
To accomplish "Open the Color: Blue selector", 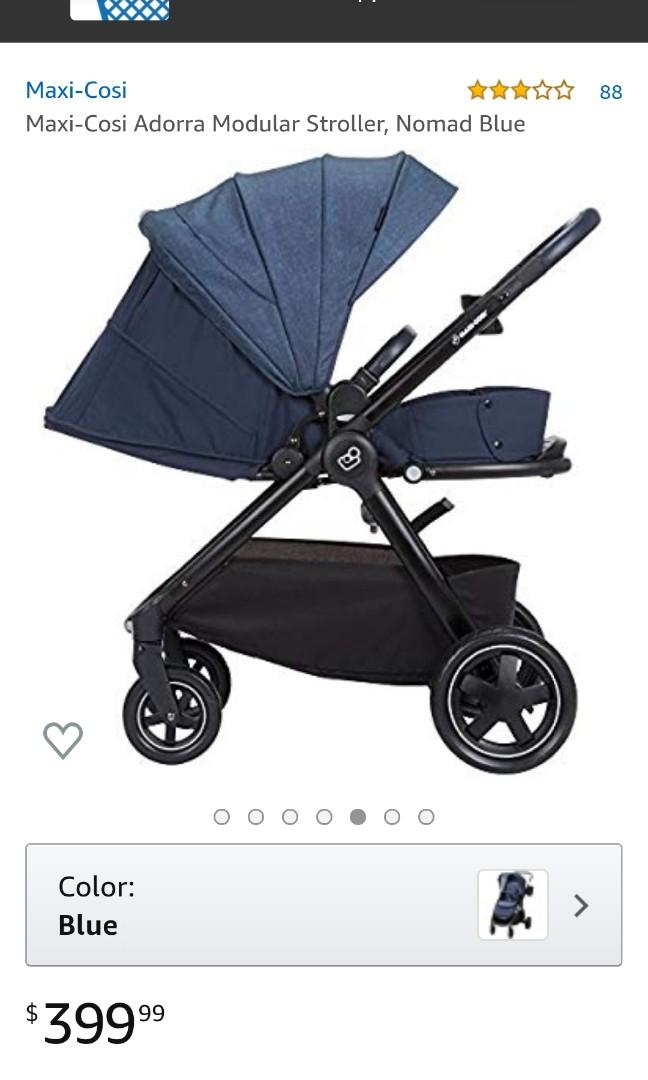I will pos(324,905).
